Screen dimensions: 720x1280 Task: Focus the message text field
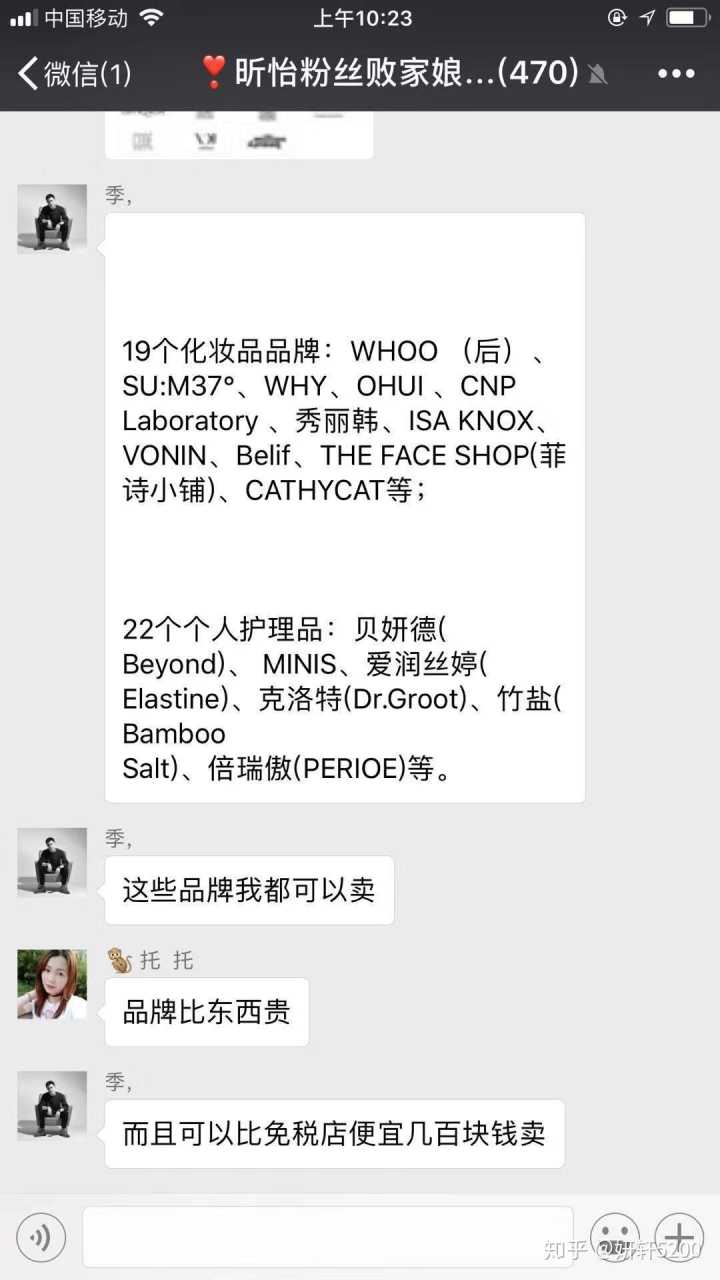tap(328, 1237)
